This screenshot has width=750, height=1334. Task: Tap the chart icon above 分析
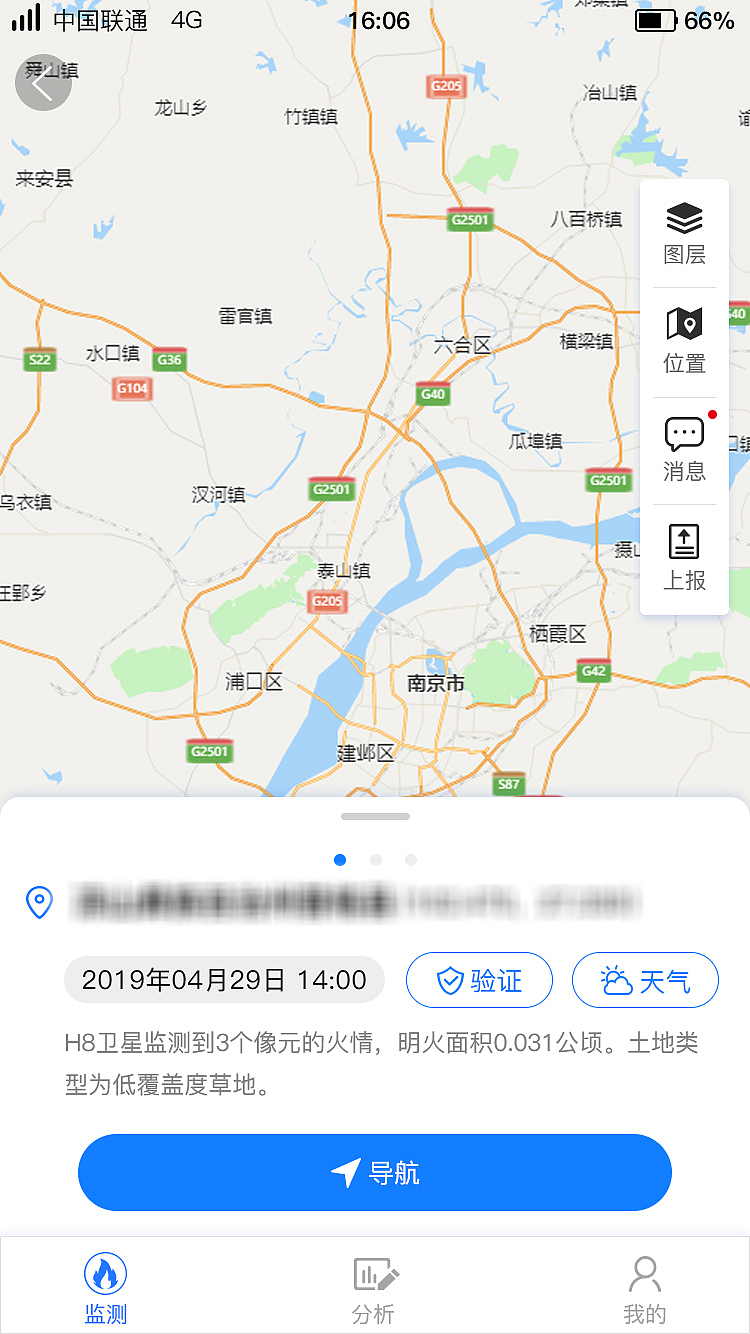click(374, 1273)
